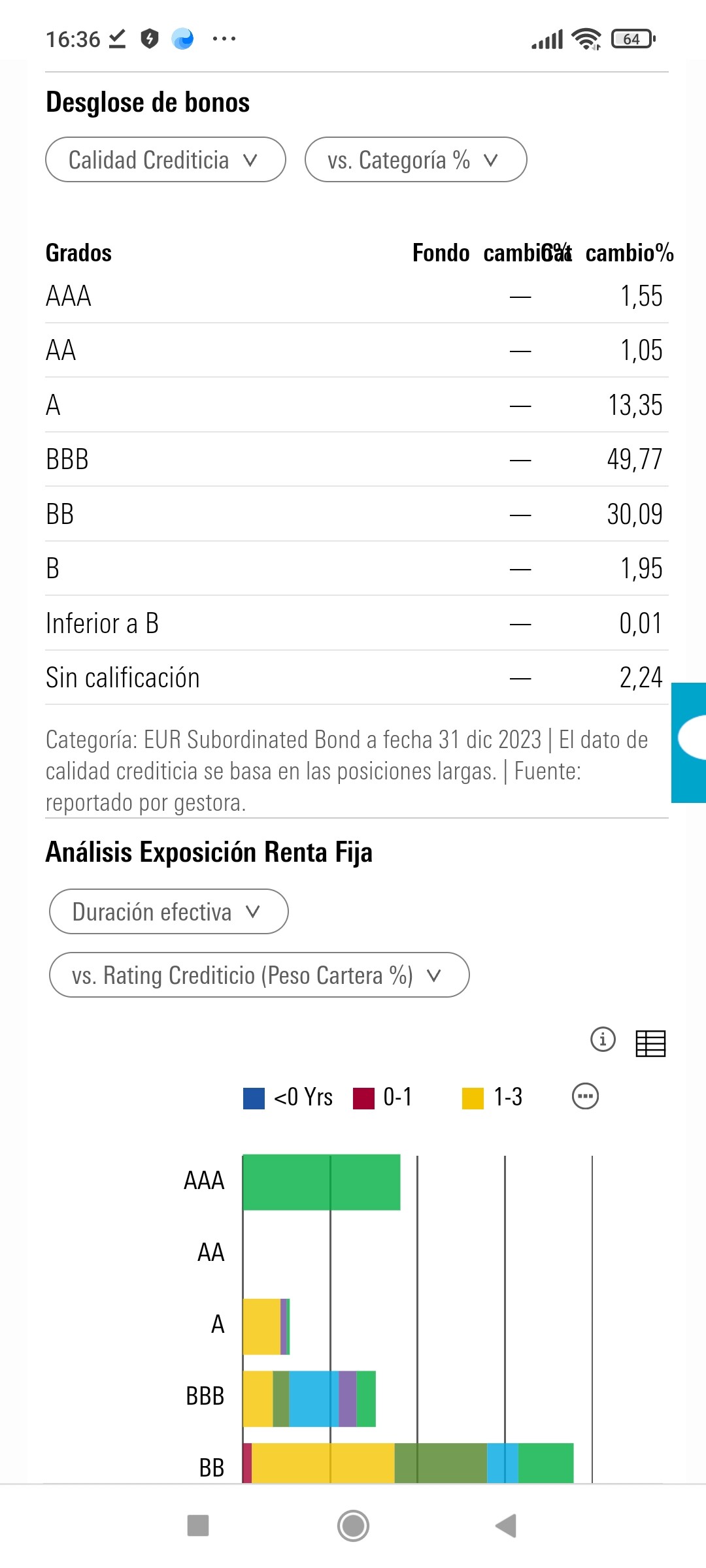The width and height of the screenshot is (706, 1568).
Task: Open the Duración efectiva dropdown
Action: click(169, 911)
